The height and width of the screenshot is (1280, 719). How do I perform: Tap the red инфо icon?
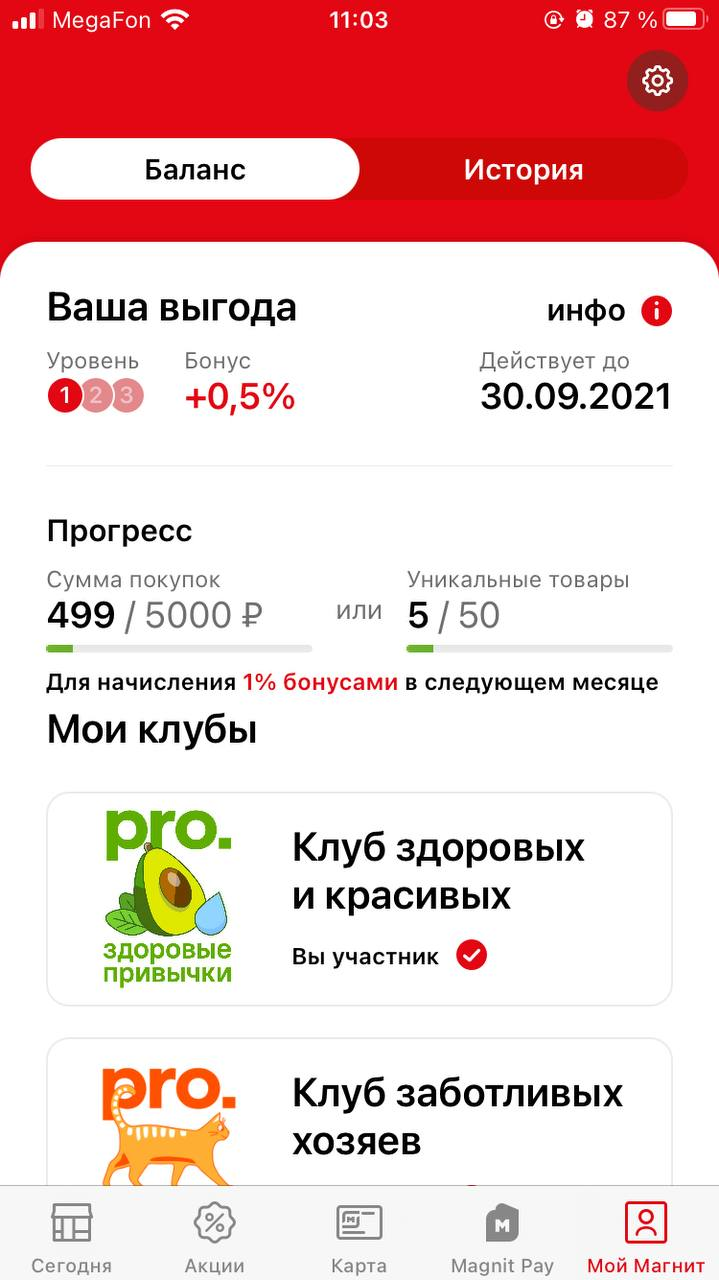tap(656, 311)
